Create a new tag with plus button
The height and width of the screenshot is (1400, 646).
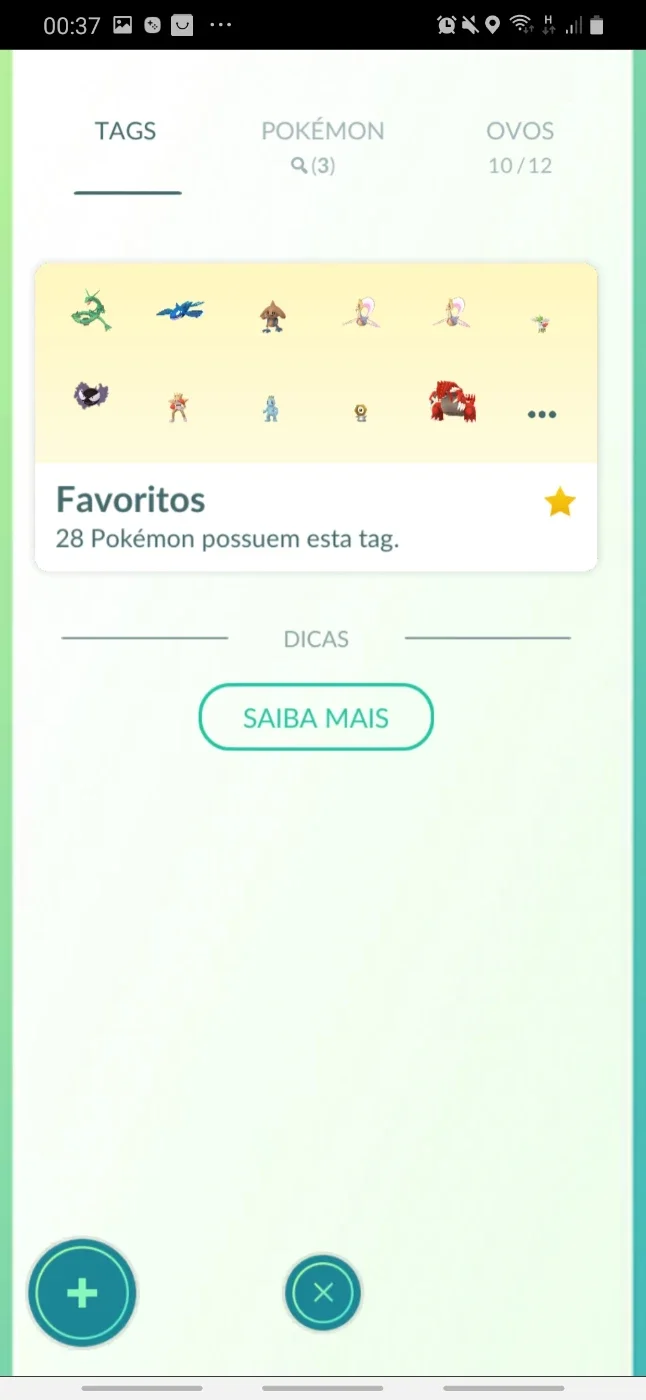[x=82, y=1294]
